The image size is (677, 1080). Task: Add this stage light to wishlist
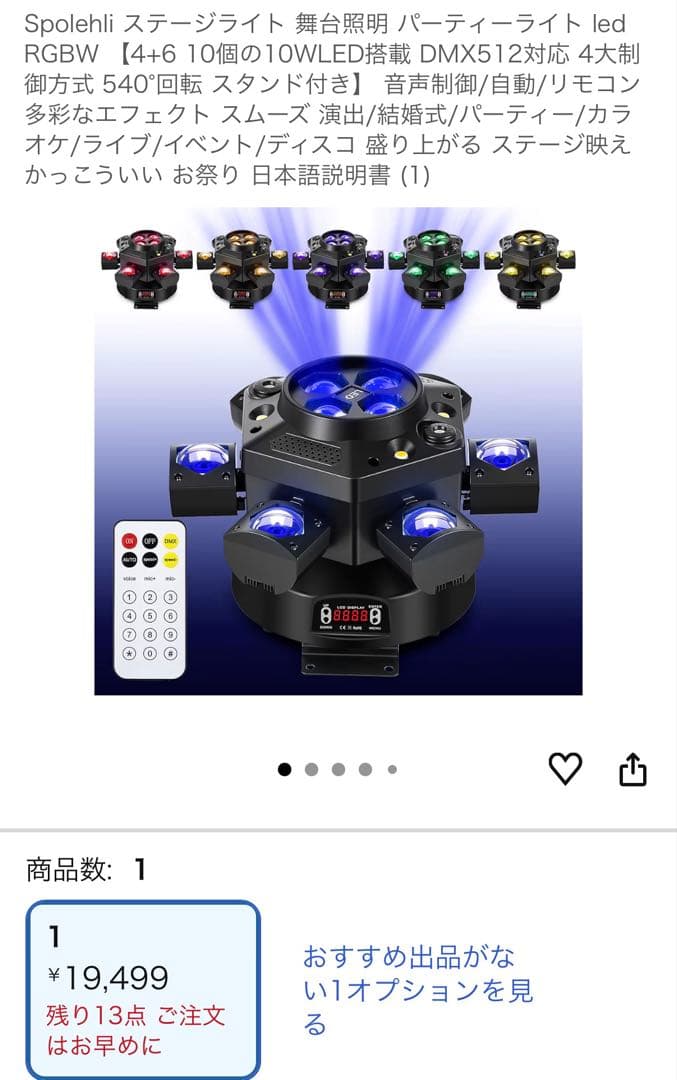tap(565, 768)
